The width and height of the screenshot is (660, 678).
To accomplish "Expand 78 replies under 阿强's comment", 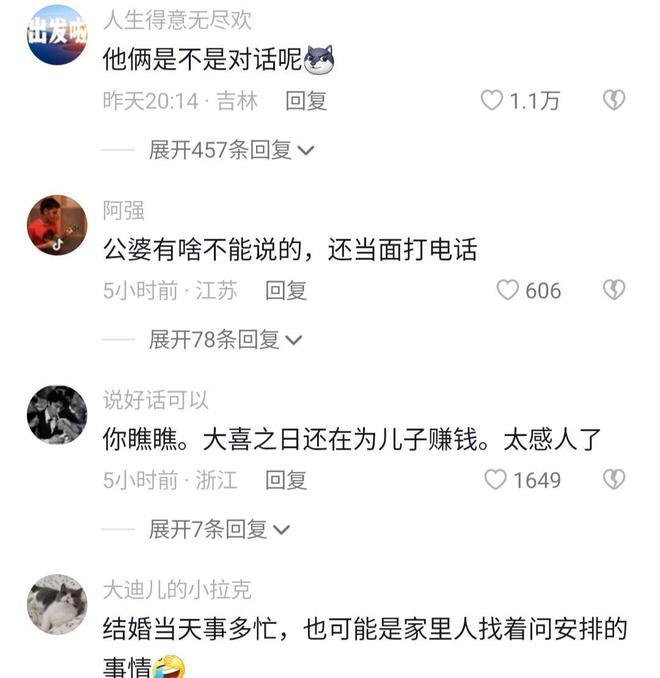I will [225, 340].
